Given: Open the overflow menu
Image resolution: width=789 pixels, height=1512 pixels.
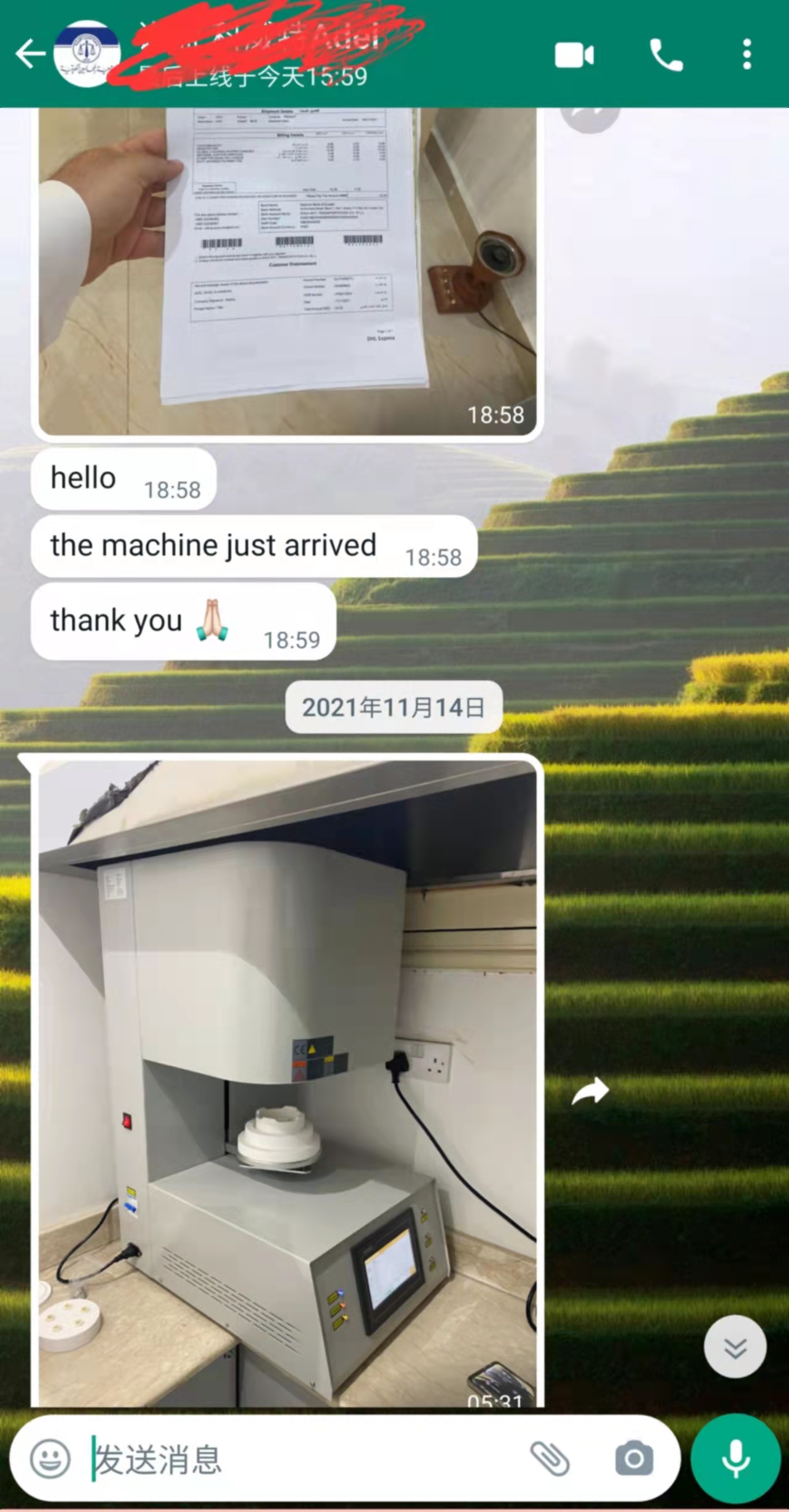Looking at the screenshot, I should (746, 55).
